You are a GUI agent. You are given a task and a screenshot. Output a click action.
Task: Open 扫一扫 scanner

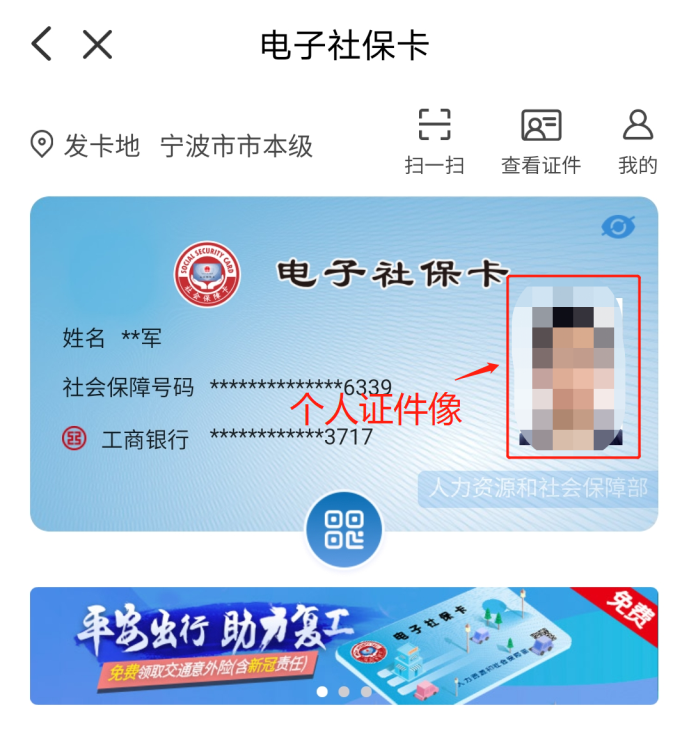coord(434,141)
